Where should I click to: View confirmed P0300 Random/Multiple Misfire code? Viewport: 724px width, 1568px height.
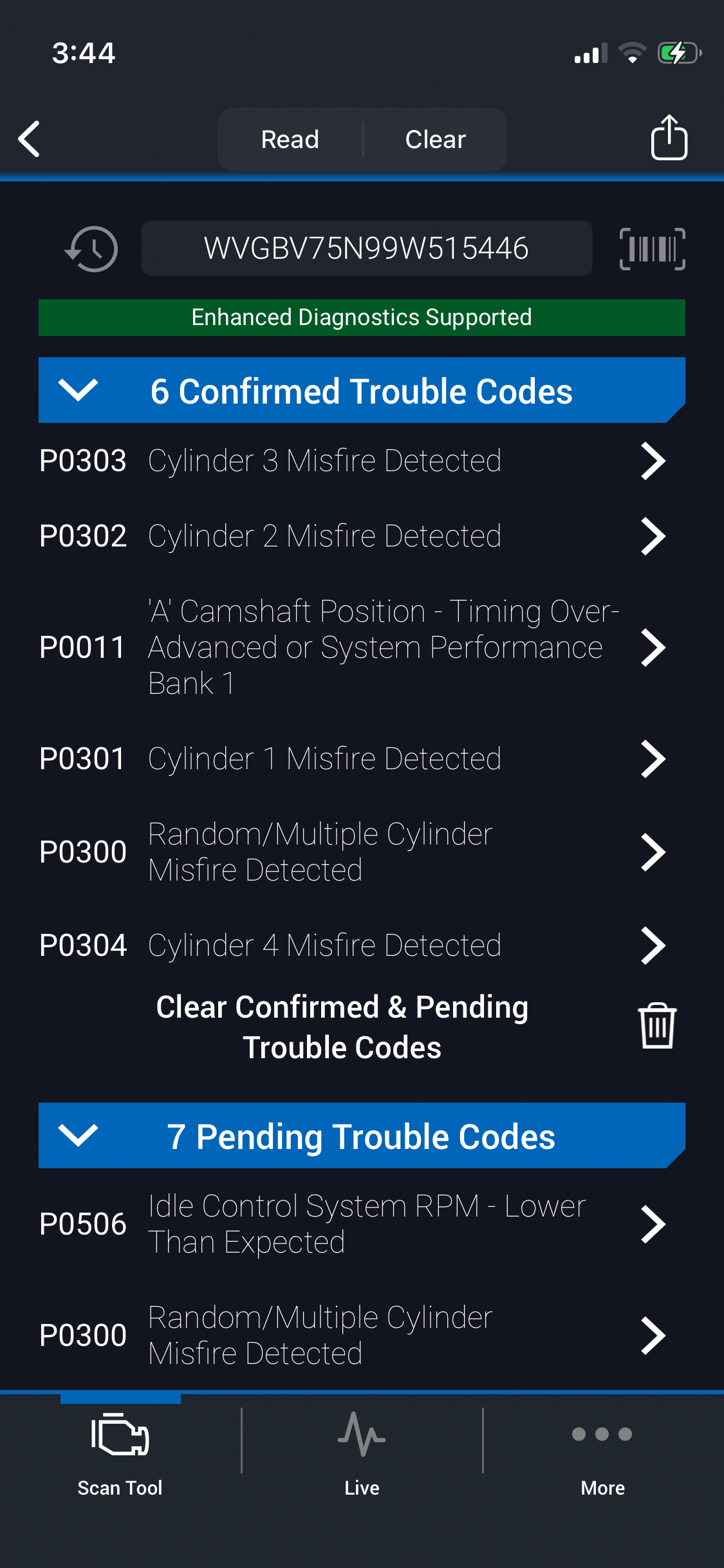pos(351,852)
